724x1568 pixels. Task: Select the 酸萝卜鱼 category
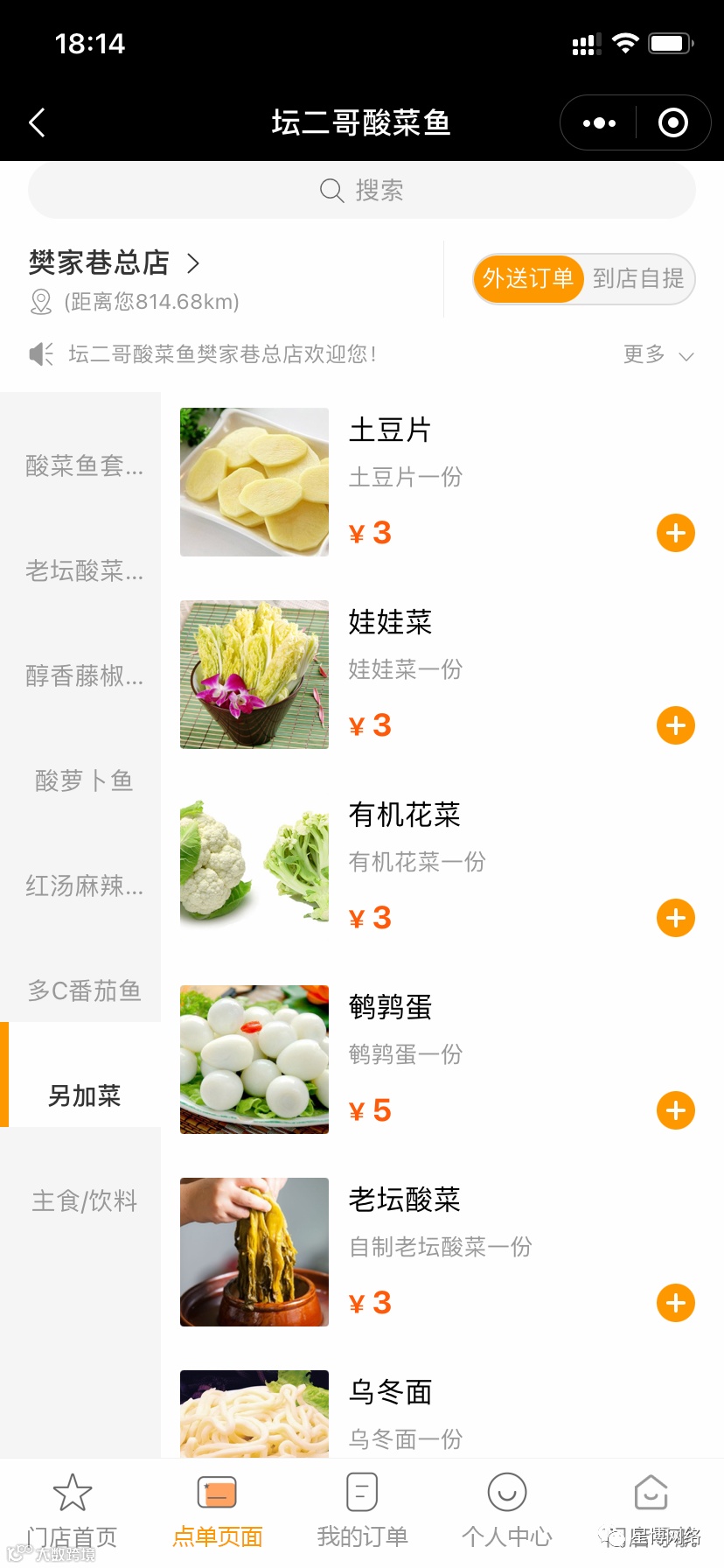(x=84, y=780)
